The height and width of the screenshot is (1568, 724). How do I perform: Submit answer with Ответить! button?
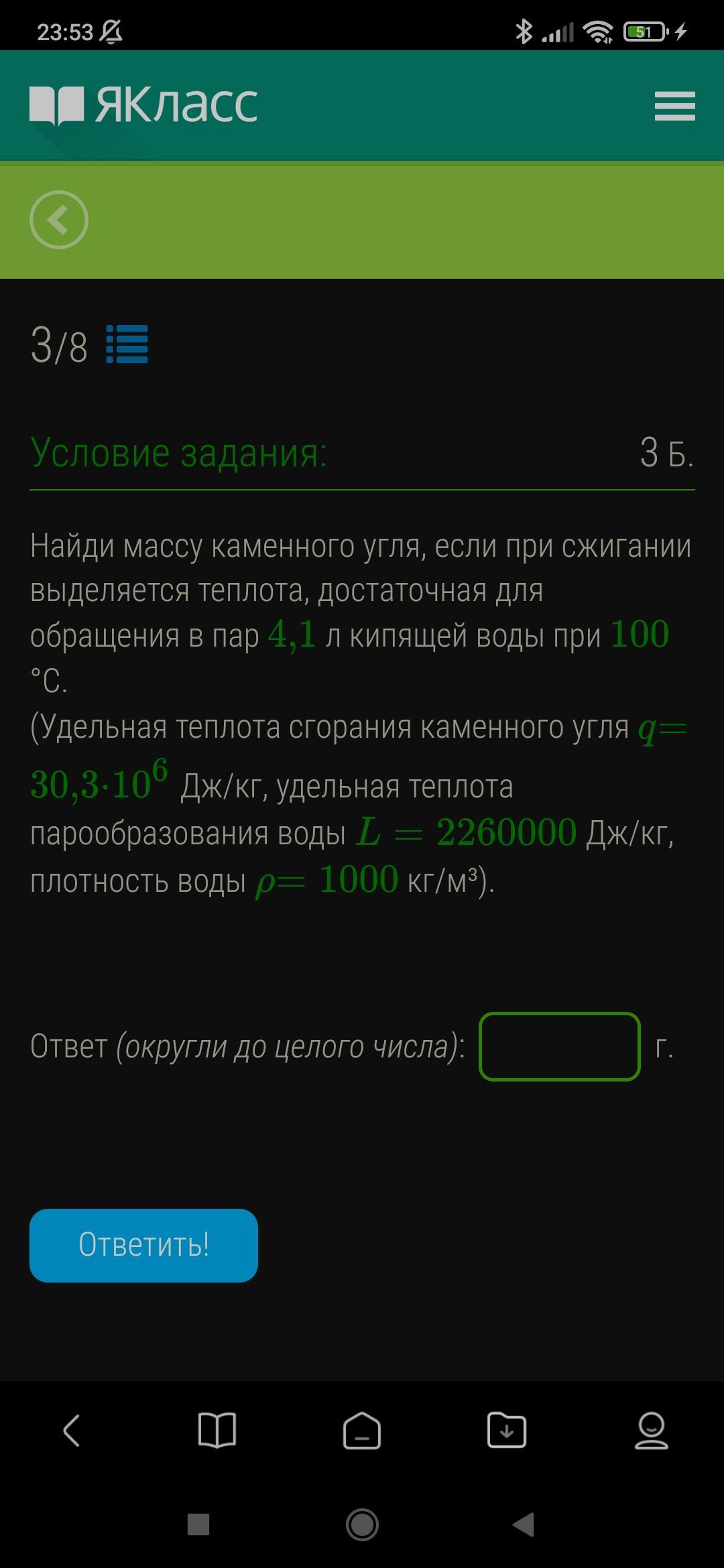coord(143,1245)
